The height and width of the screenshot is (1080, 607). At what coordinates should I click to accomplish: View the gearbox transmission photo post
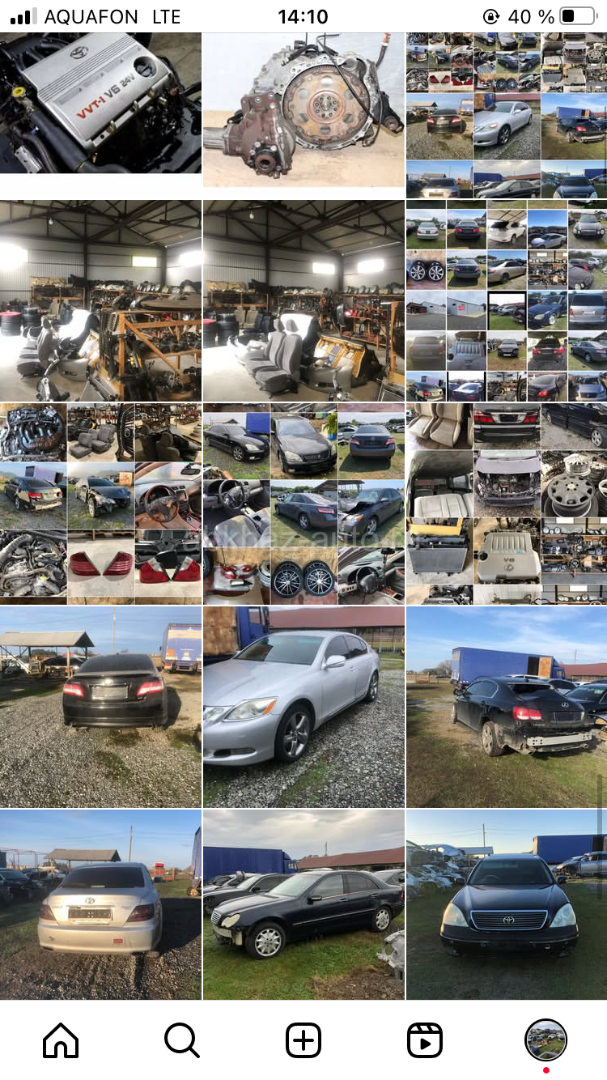303,108
